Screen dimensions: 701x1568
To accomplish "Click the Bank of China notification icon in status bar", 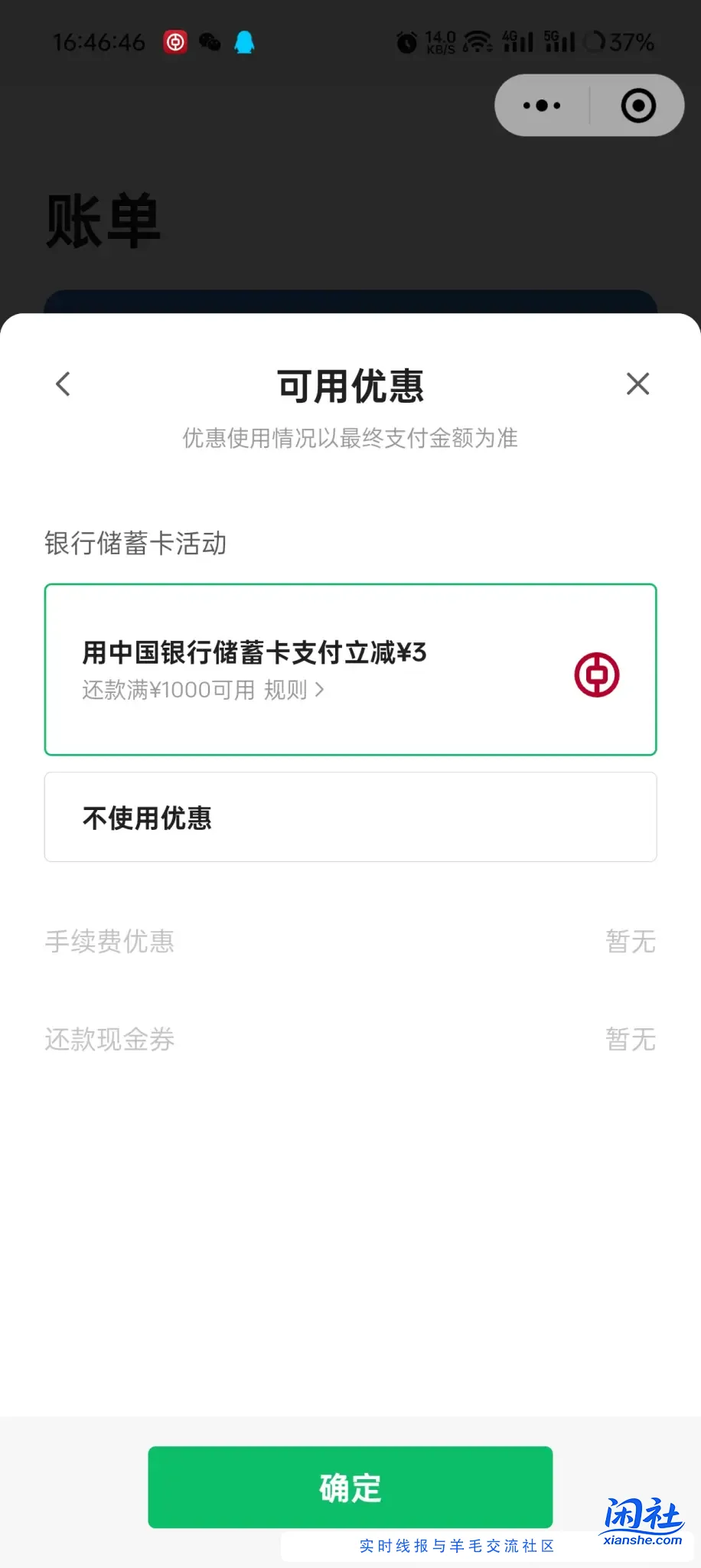I will coord(175,42).
